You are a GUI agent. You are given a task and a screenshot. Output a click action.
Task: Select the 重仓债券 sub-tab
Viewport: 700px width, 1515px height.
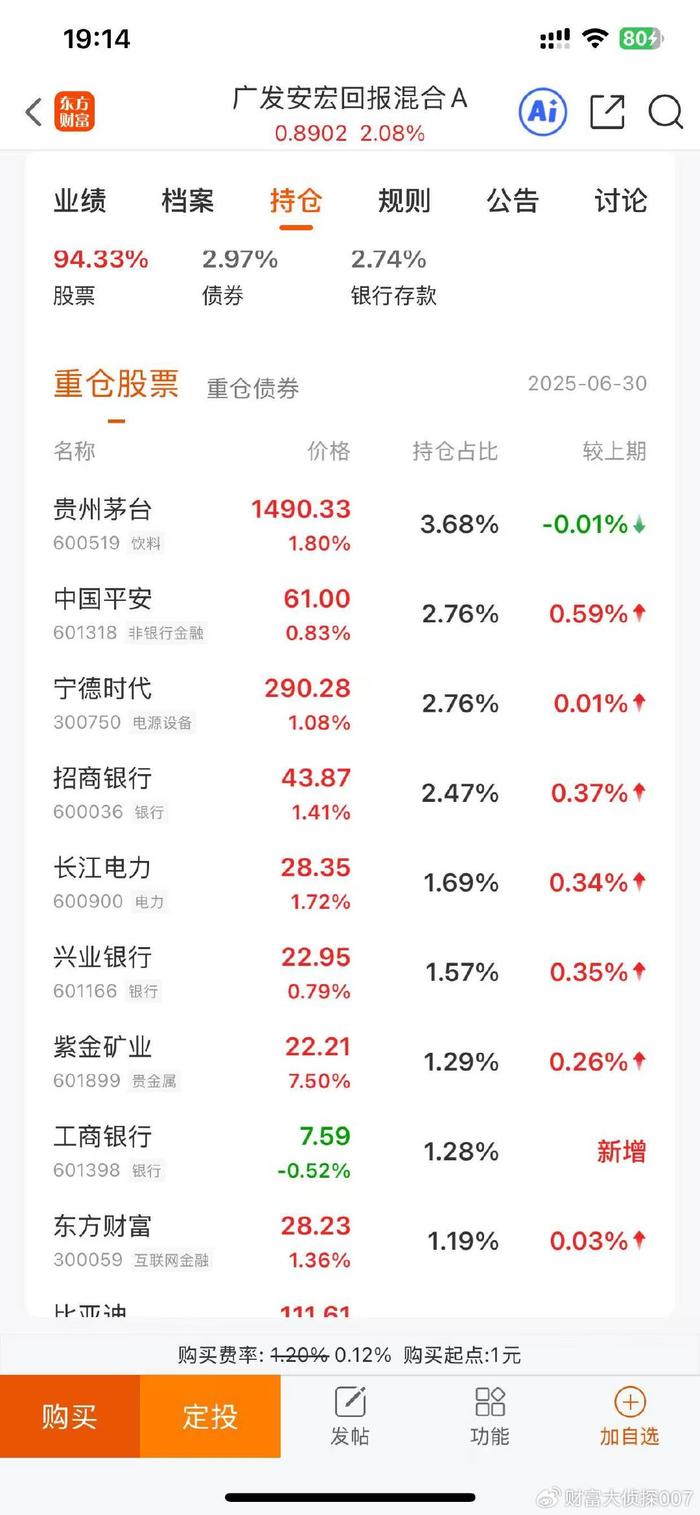point(253,388)
